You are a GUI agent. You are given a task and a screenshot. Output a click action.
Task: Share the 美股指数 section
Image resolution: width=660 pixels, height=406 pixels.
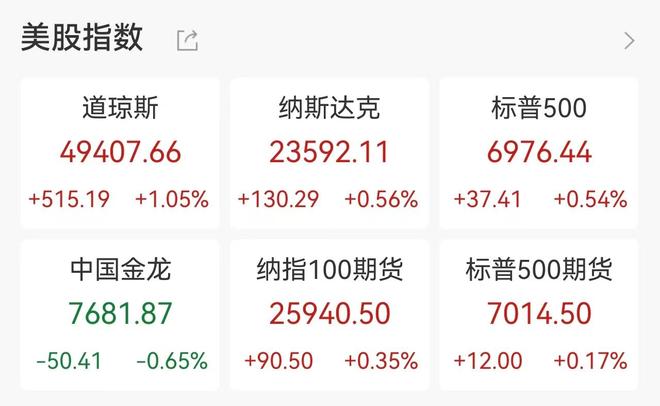pos(187,40)
